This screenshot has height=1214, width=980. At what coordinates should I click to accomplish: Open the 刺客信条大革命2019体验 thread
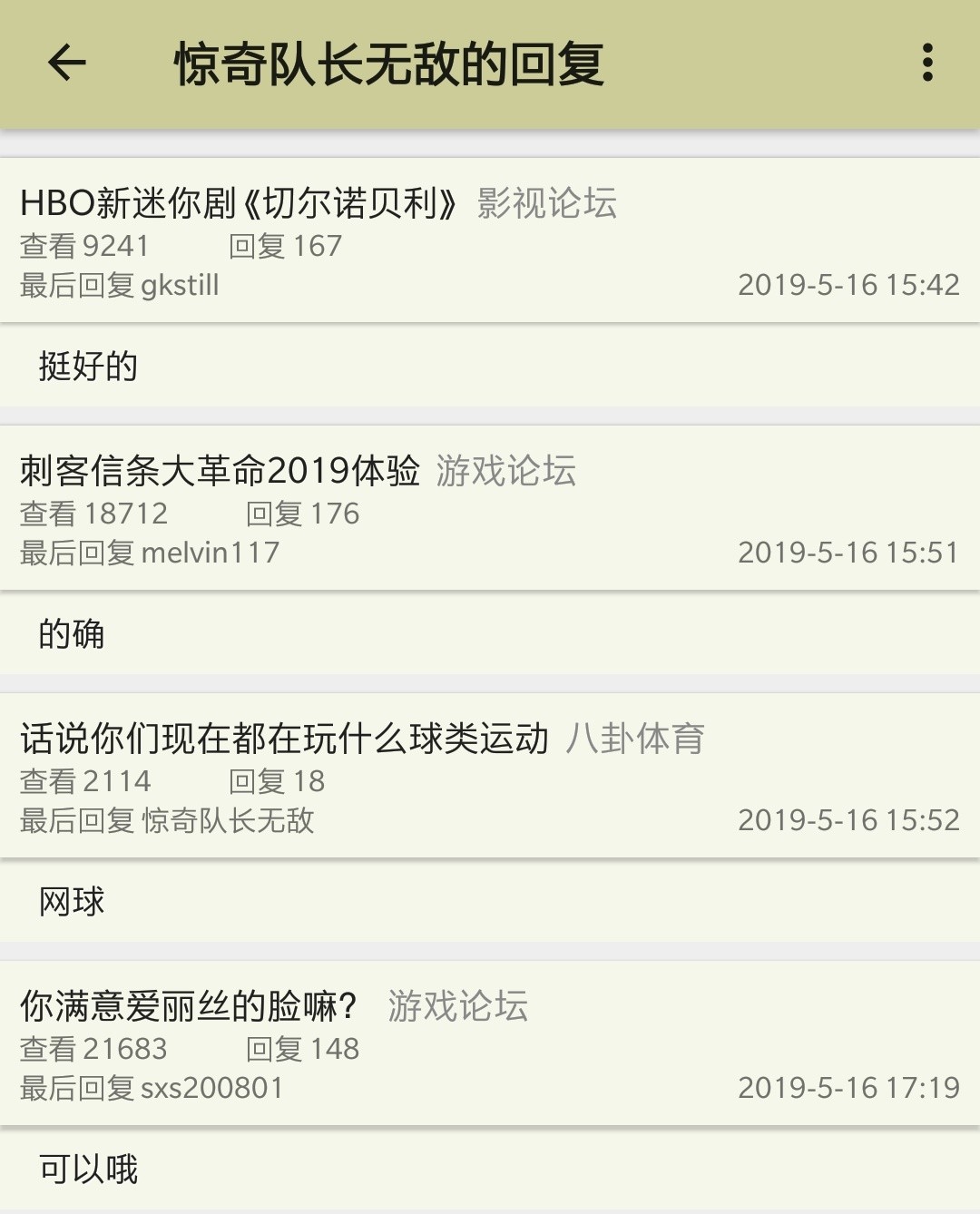[220, 471]
